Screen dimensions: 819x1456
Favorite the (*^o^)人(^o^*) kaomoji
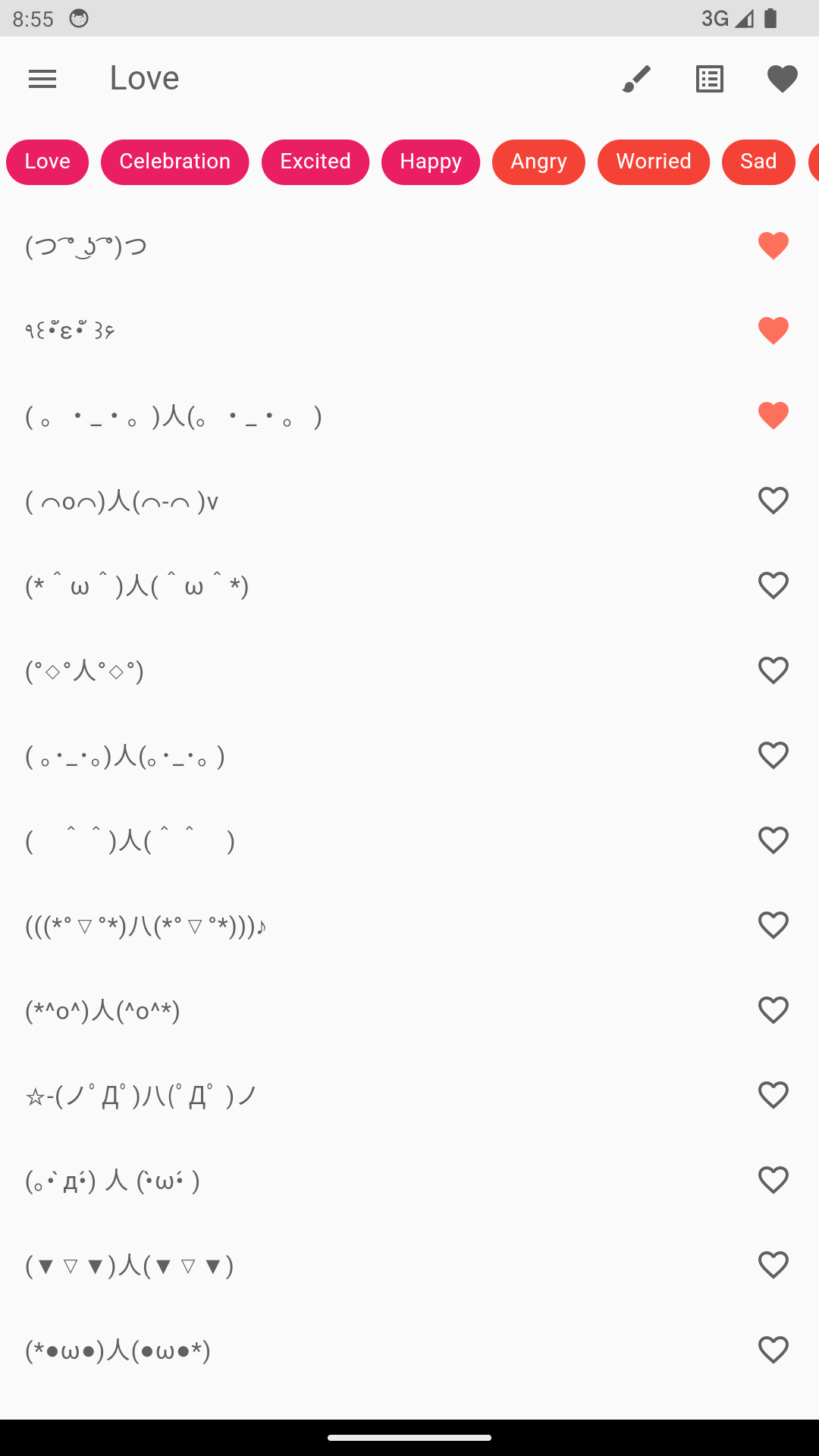(x=773, y=1010)
